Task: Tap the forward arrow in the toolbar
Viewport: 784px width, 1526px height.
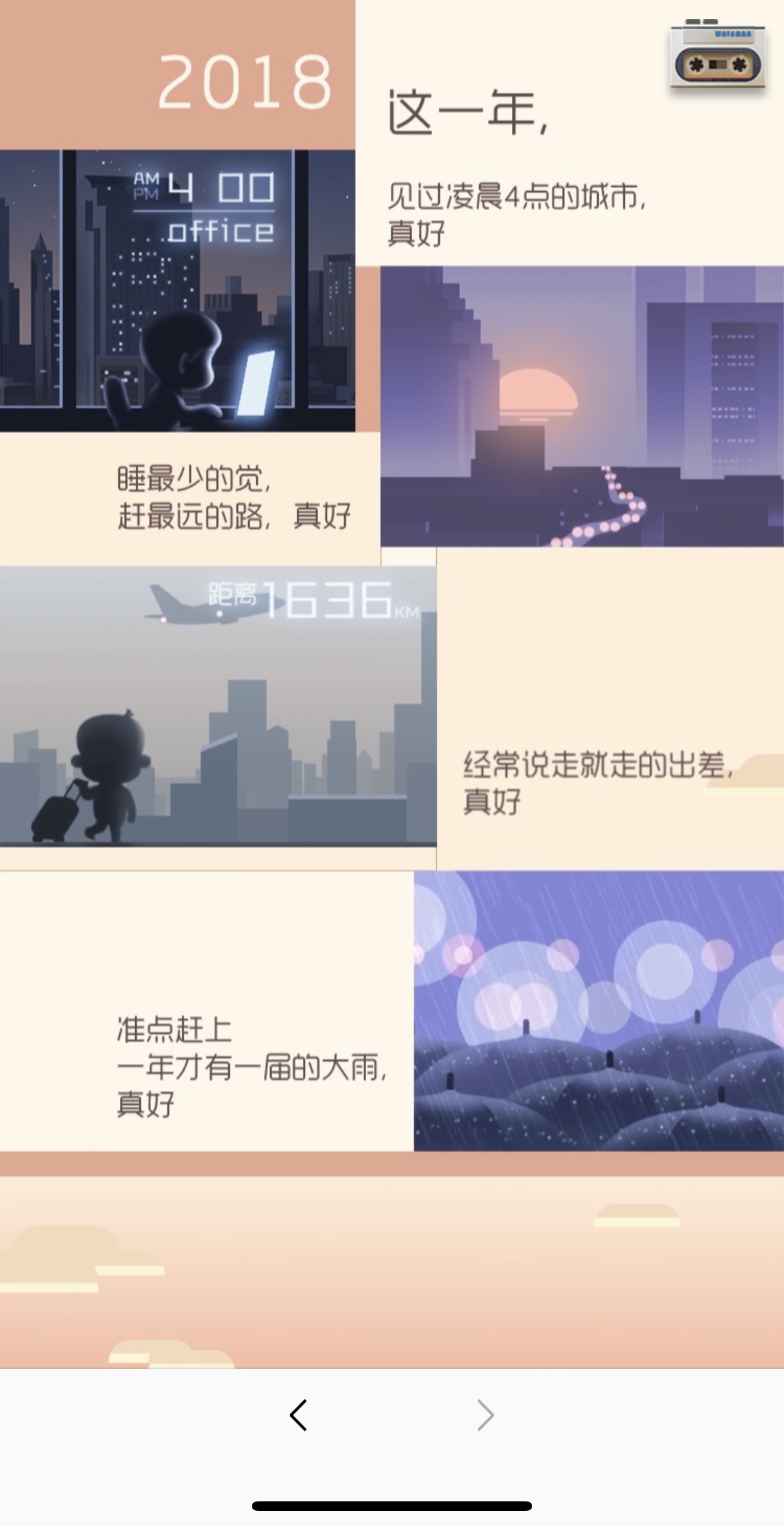Action: (485, 1415)
